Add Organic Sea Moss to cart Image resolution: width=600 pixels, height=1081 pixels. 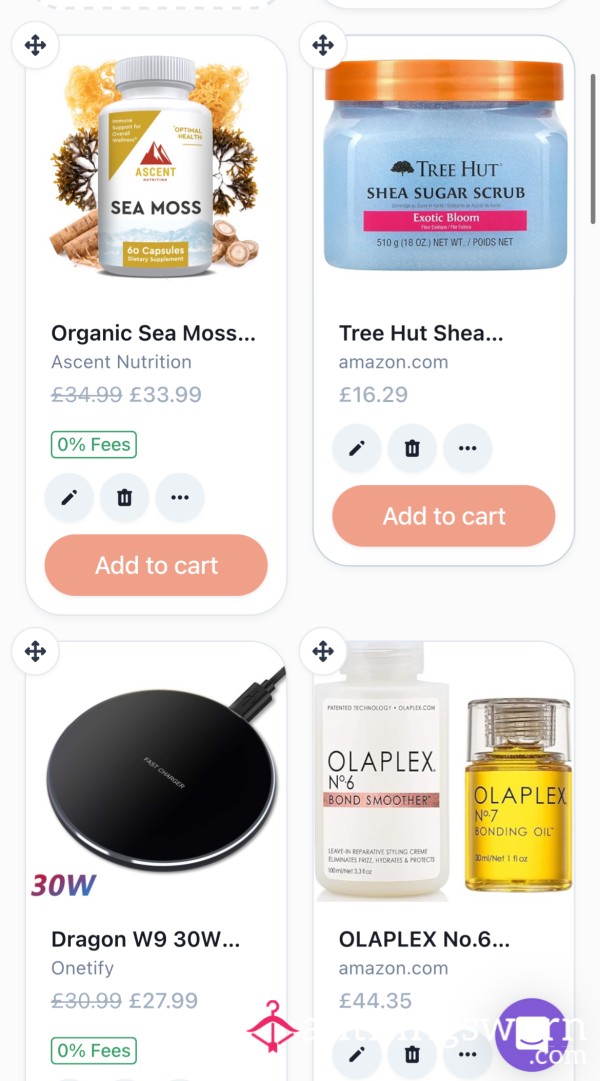(156, 565)
